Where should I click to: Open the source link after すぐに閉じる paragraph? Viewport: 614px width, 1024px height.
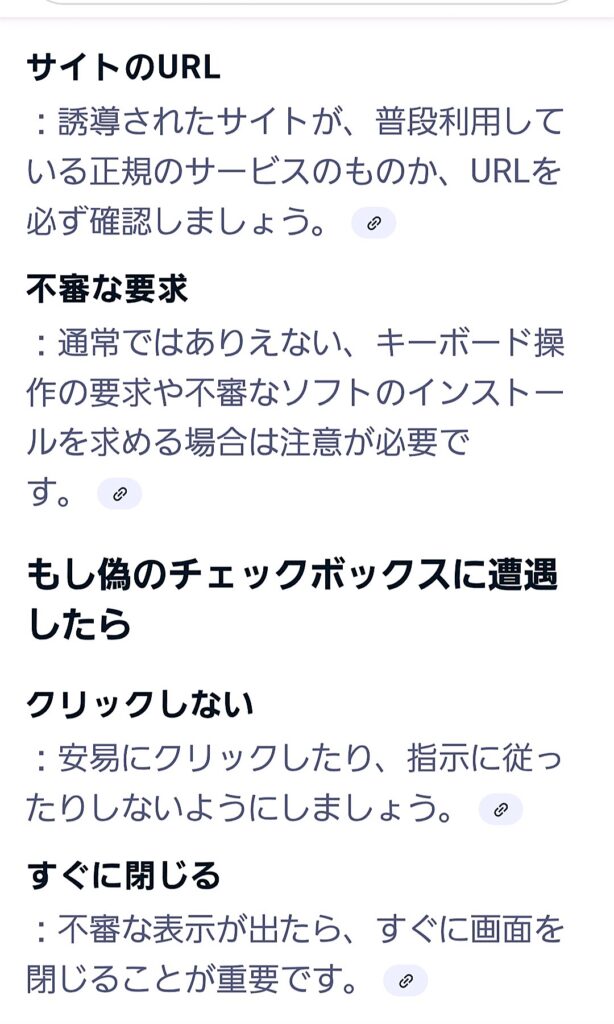tap(406, 981)
